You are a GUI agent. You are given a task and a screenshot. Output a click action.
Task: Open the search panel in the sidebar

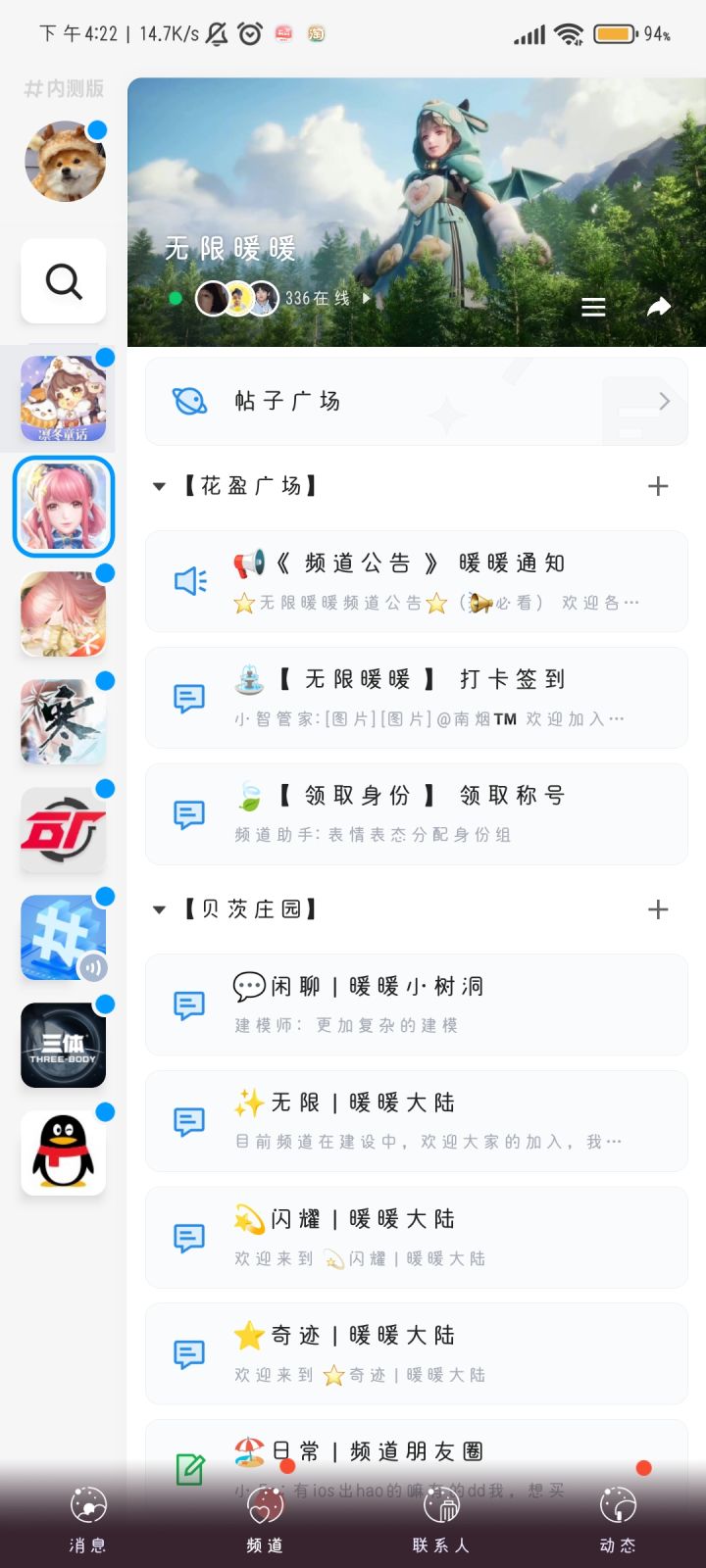click(63, 281)
